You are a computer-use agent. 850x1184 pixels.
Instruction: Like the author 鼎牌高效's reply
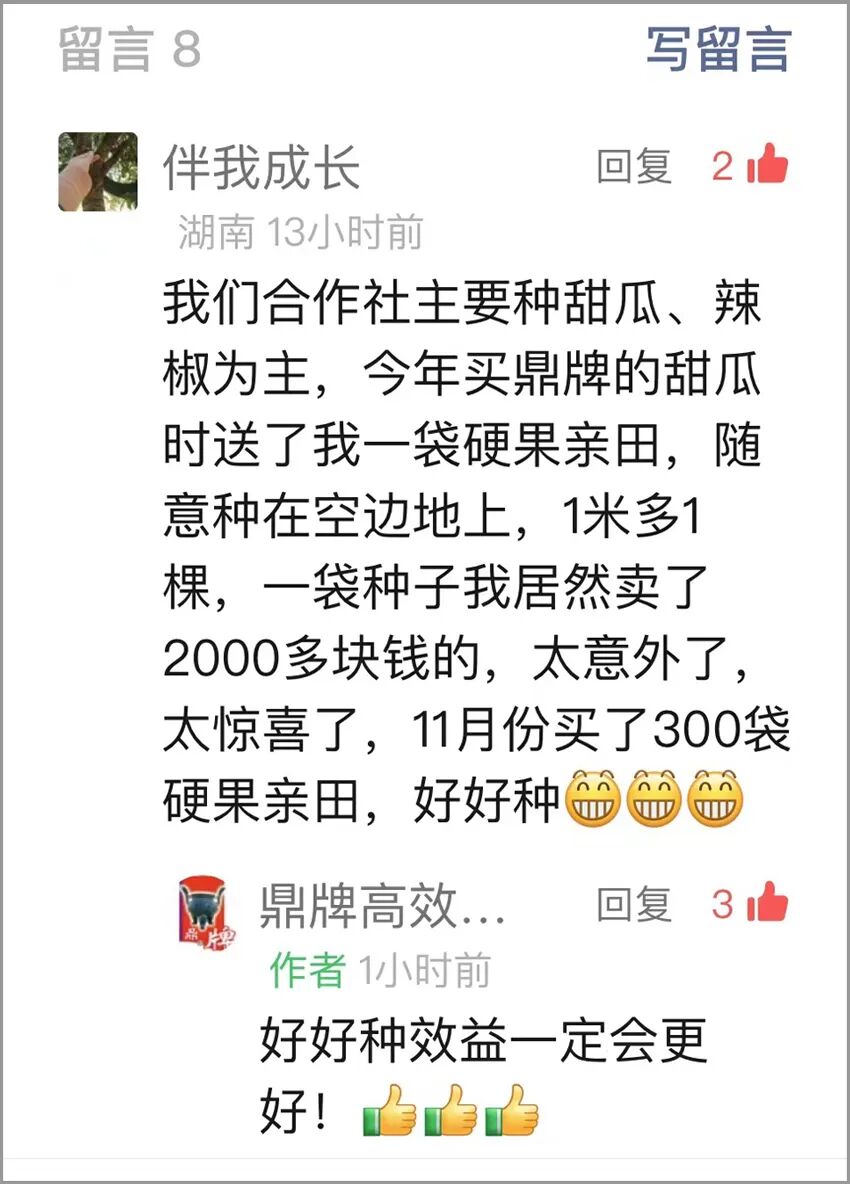tap(766, 905)
